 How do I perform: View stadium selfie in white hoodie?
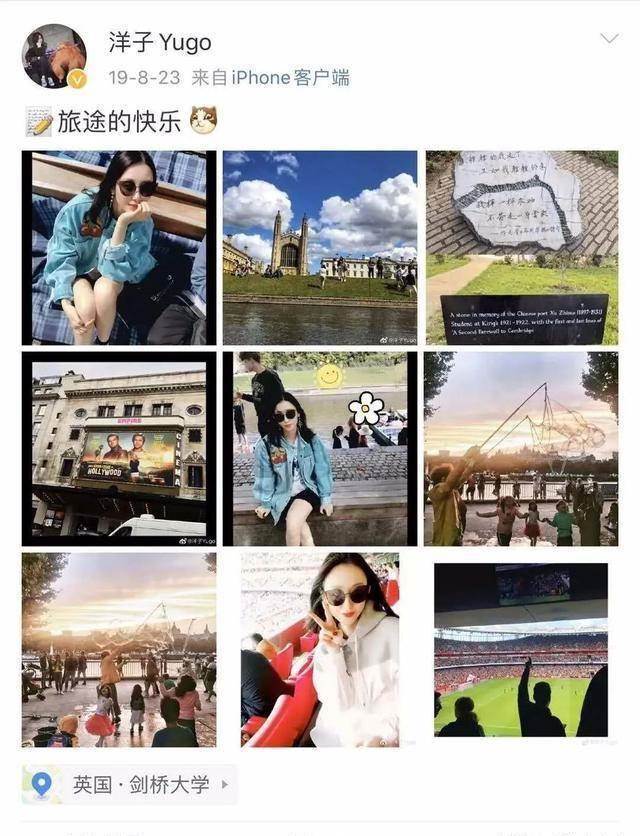320,650
